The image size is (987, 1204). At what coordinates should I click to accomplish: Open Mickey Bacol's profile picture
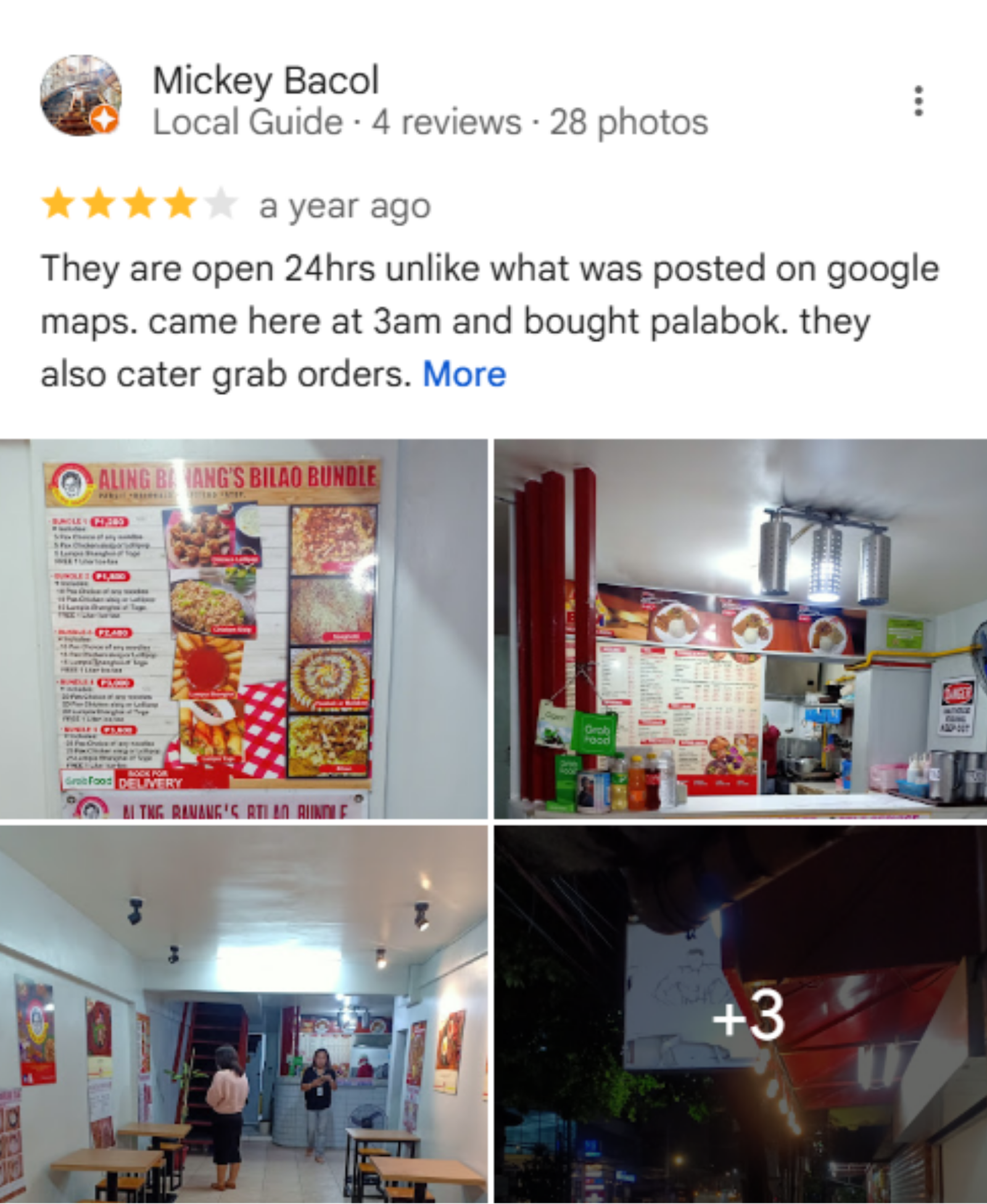(x=80, y=95)
